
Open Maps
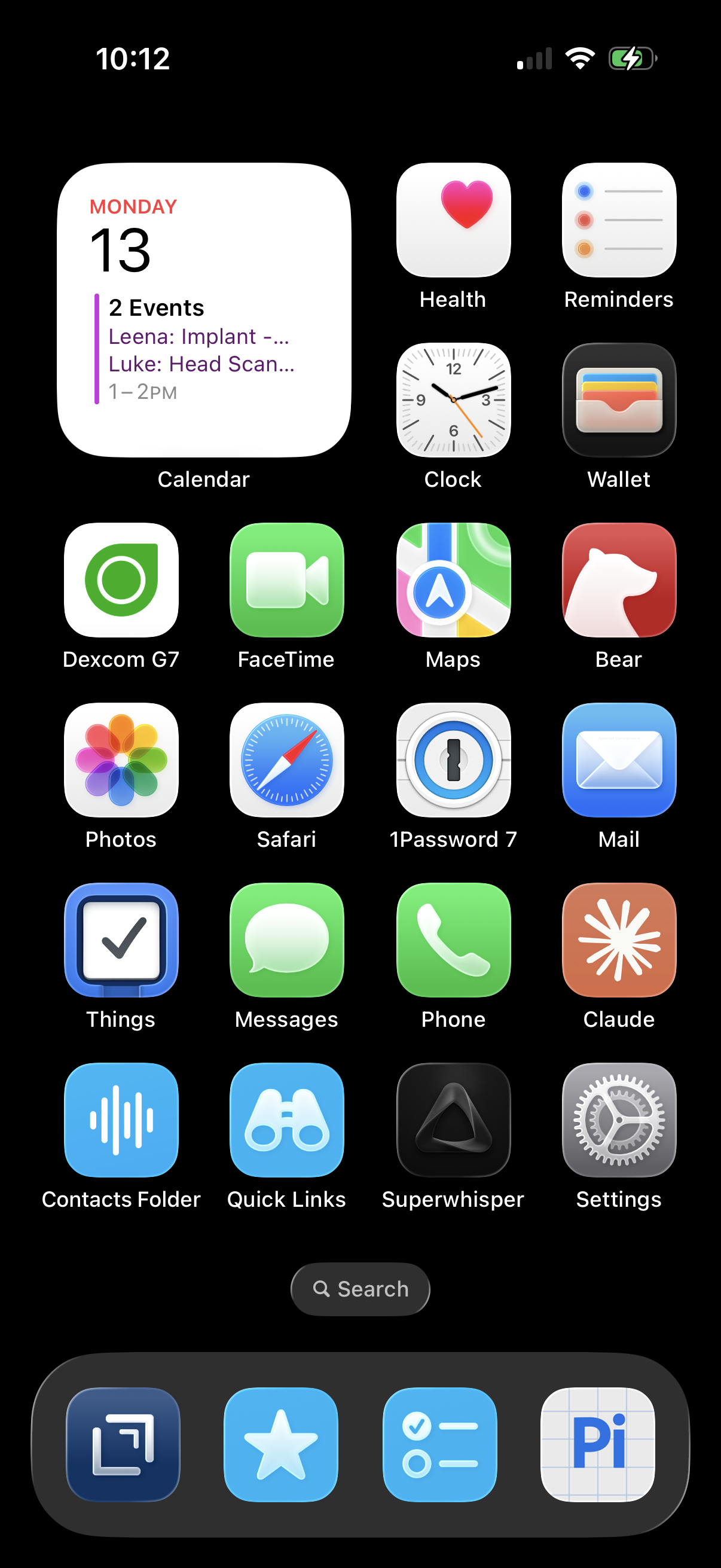pos(453,580)
